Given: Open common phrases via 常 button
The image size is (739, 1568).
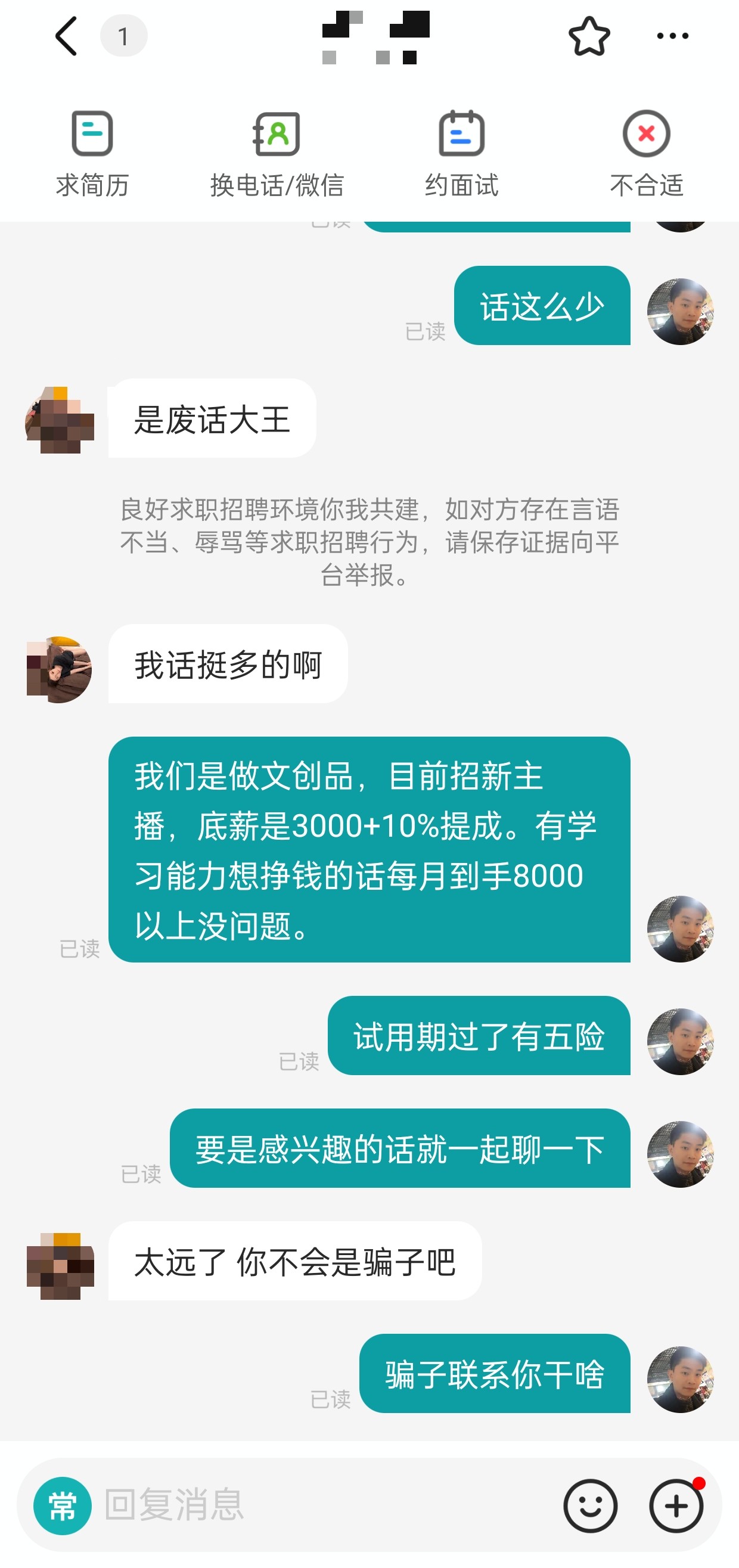Looking at the screenshot, I should [62, 1505].
